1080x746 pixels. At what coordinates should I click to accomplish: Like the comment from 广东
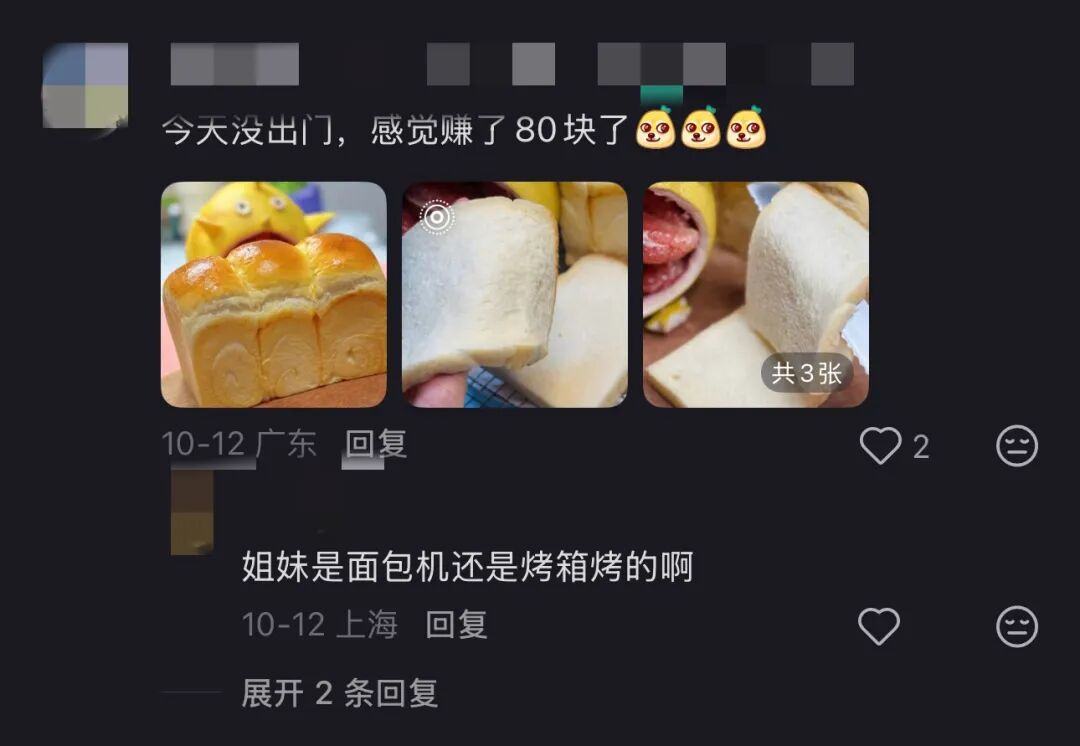pyautogui.click(x=881, y=446)
